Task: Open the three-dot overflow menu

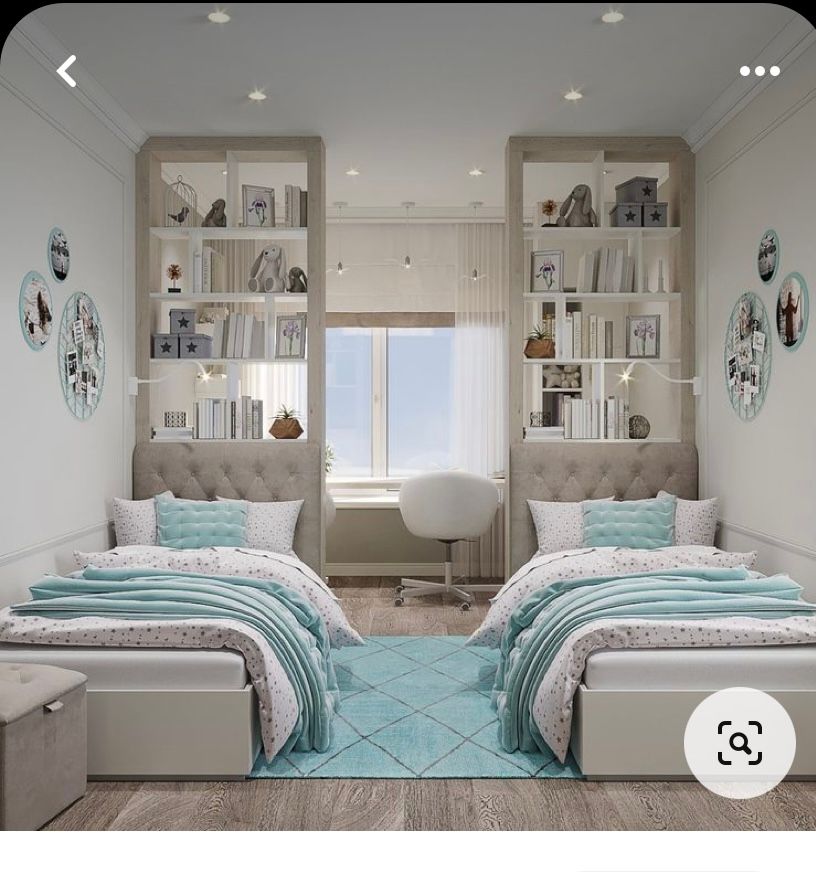Action: pos(759,71)
